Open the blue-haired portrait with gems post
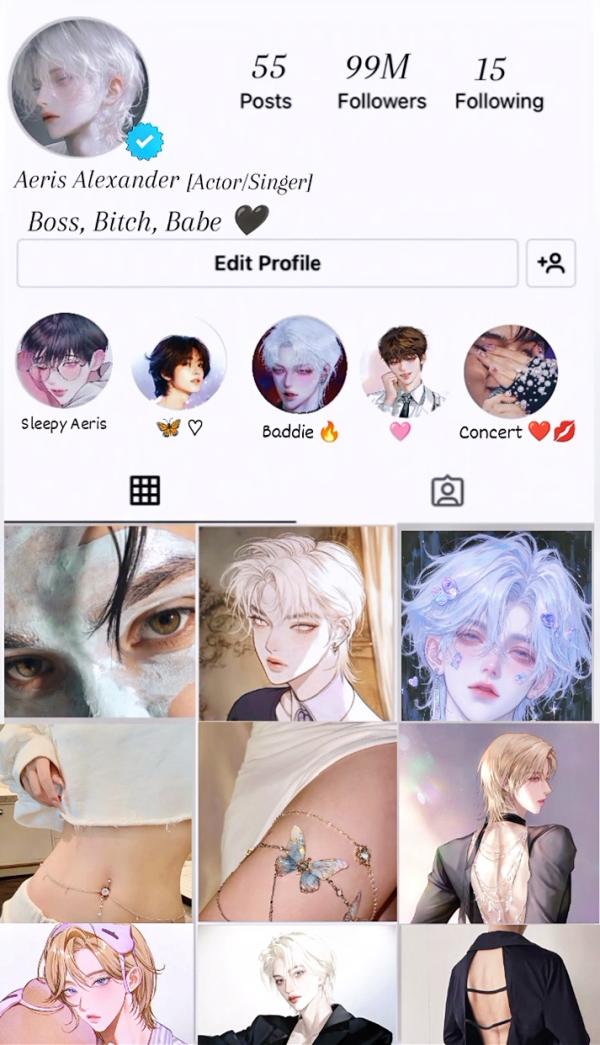This screenshot has width=600, height=1045. click(497, 624)
